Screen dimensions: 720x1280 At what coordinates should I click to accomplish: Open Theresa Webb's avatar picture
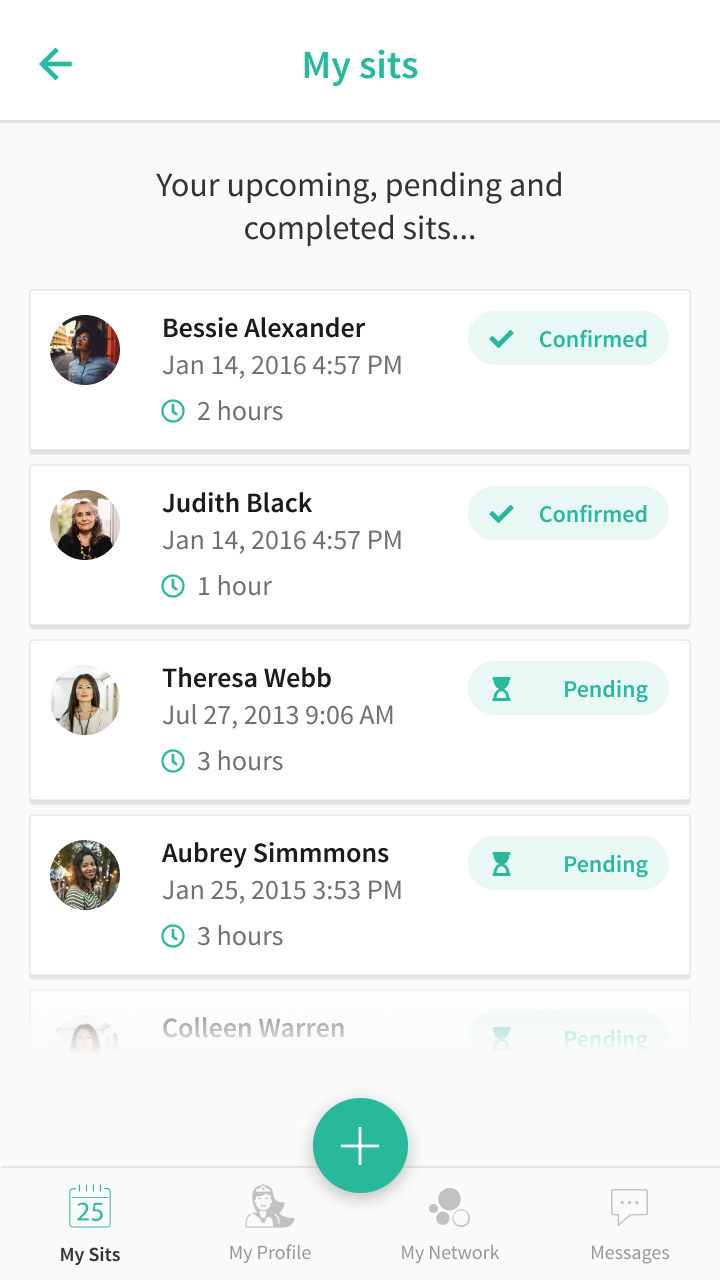85,700
